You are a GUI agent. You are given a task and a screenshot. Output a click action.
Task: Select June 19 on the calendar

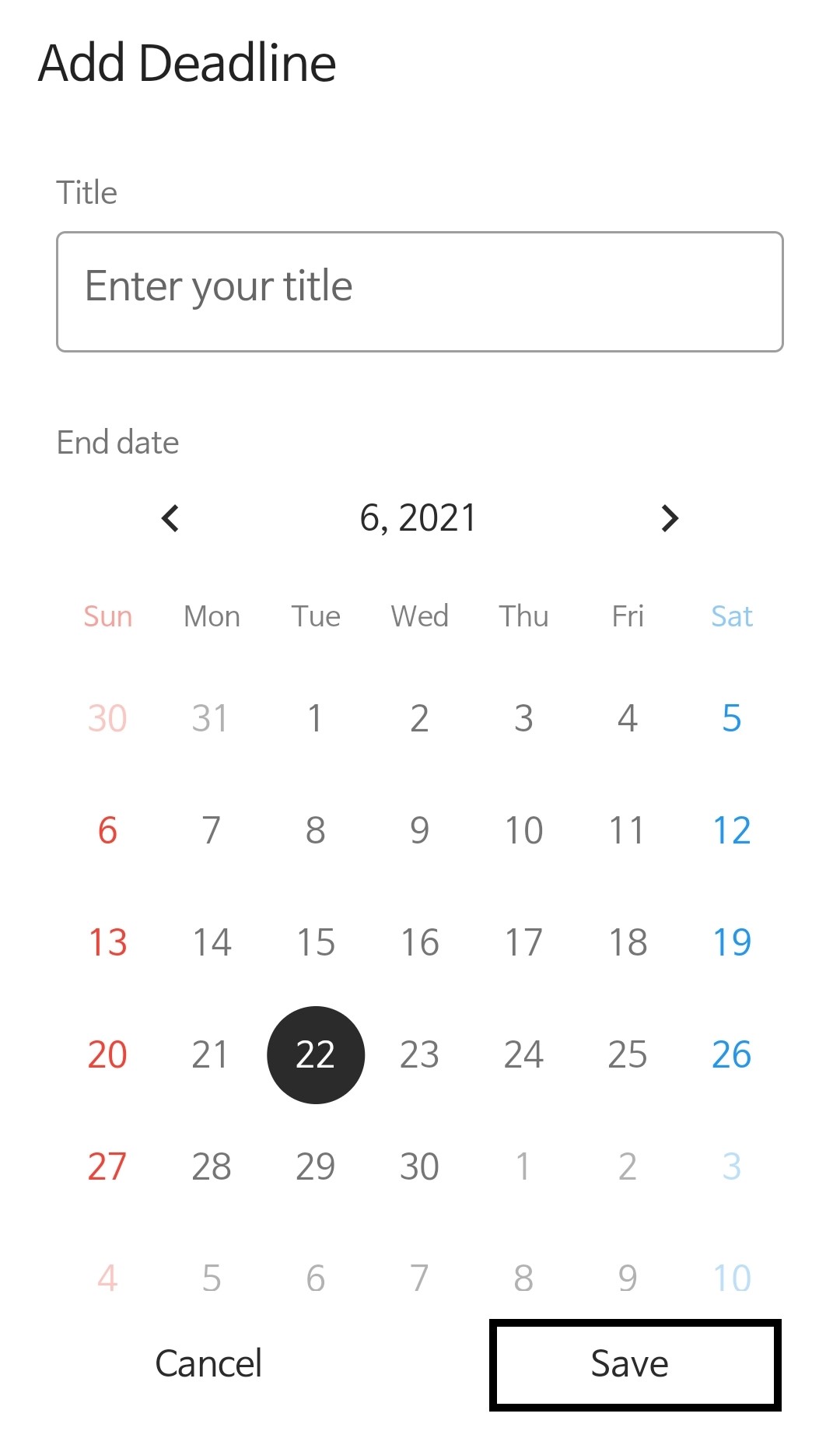(x=730, y=942)
